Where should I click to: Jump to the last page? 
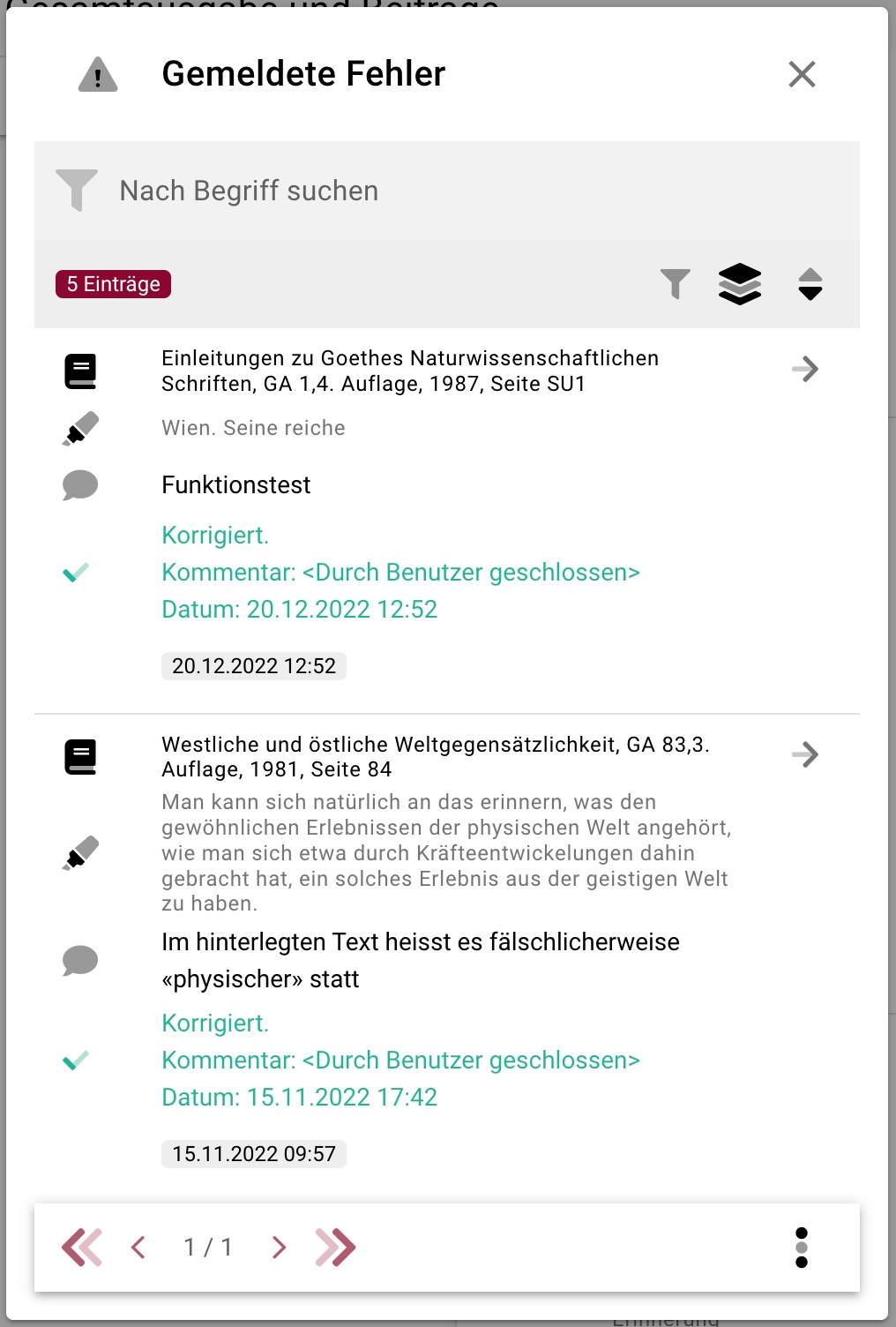click(x=335, y=1247)
